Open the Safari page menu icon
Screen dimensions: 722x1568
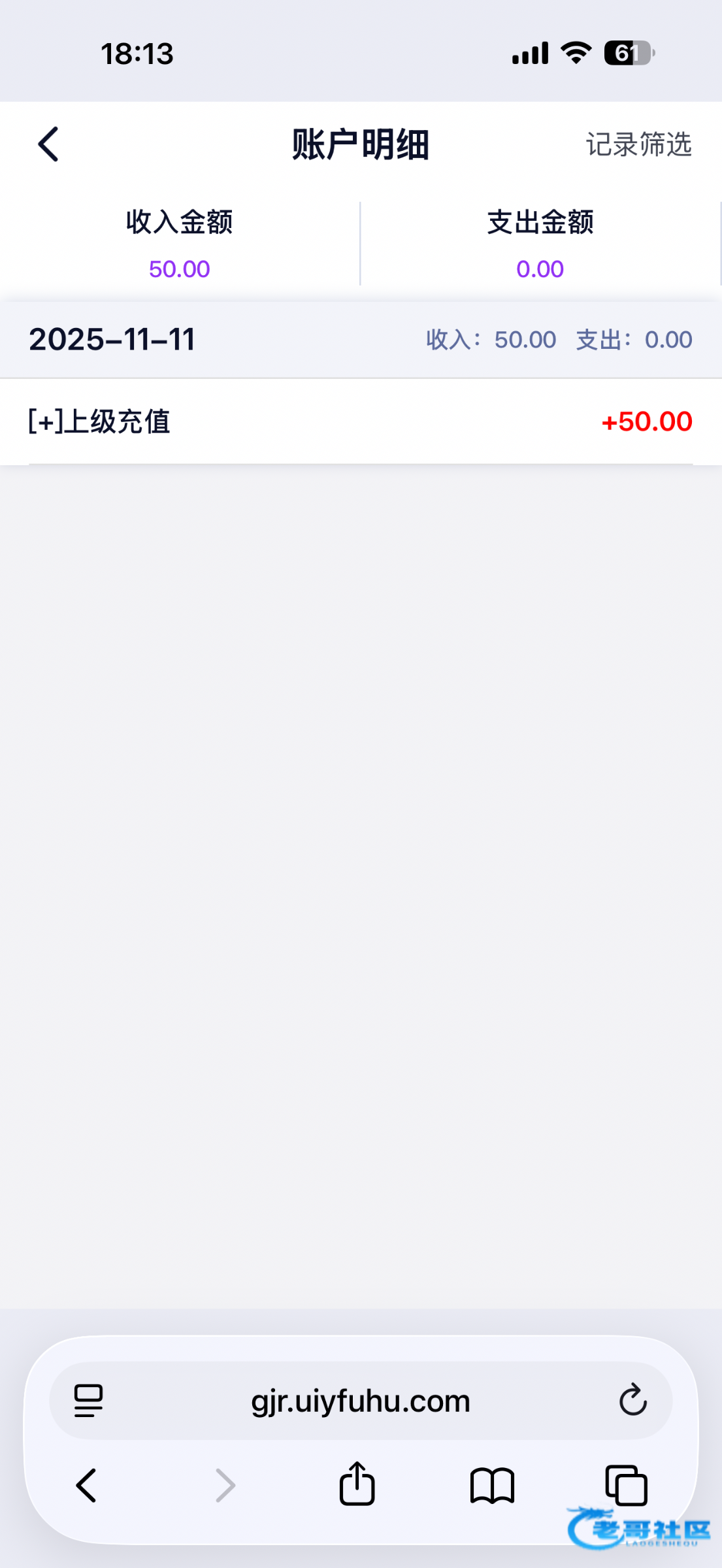pyautogui.click(x=89, y=1401)
